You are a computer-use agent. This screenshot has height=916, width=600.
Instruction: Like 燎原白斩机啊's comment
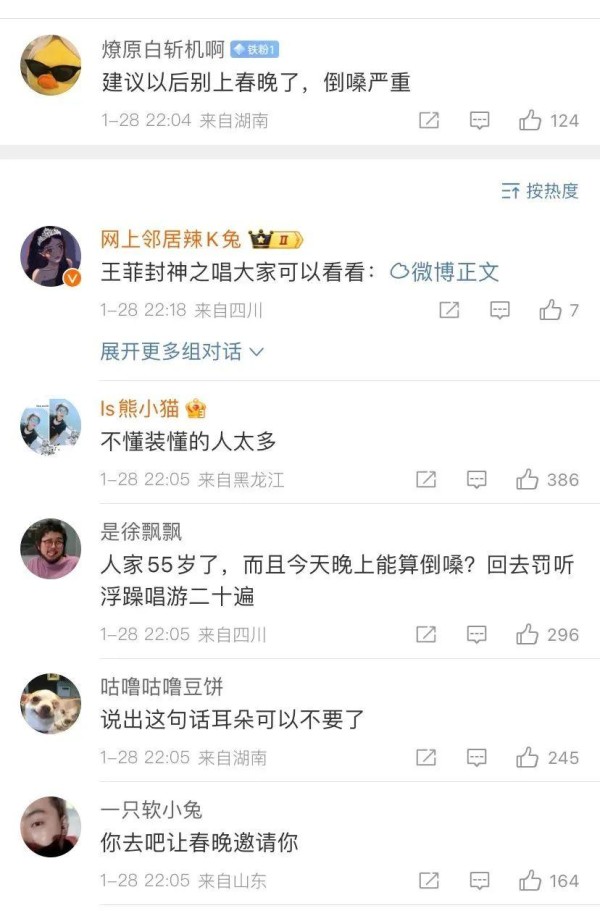click(x=531, y=120)
